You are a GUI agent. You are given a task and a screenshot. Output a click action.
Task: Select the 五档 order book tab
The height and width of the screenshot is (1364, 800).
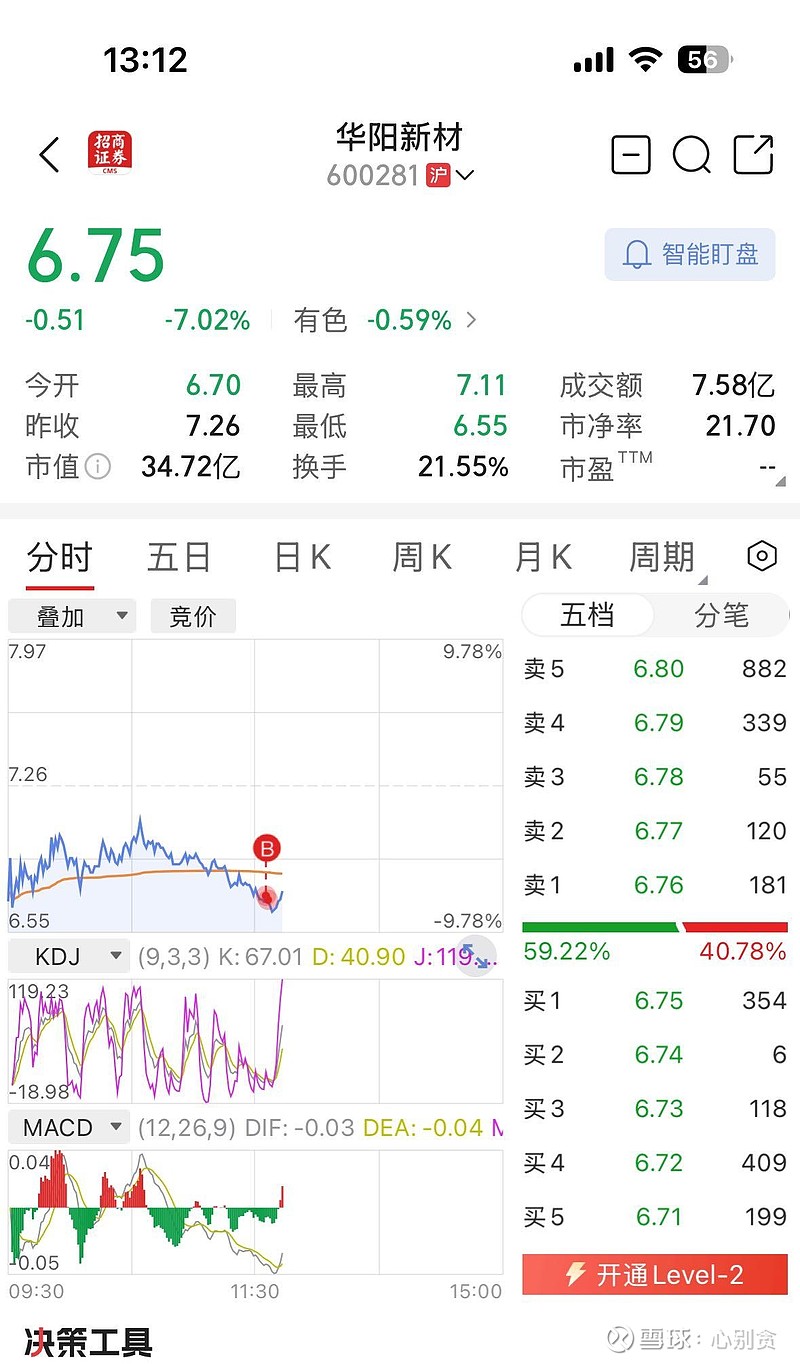[x=588, y=615]
